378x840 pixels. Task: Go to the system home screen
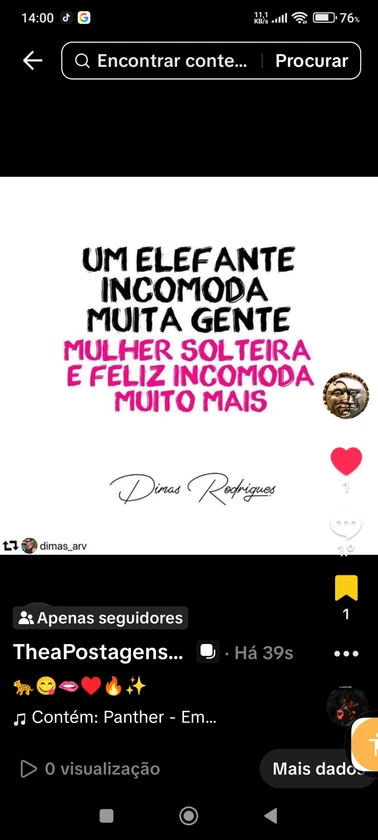(x=188, y=816)
